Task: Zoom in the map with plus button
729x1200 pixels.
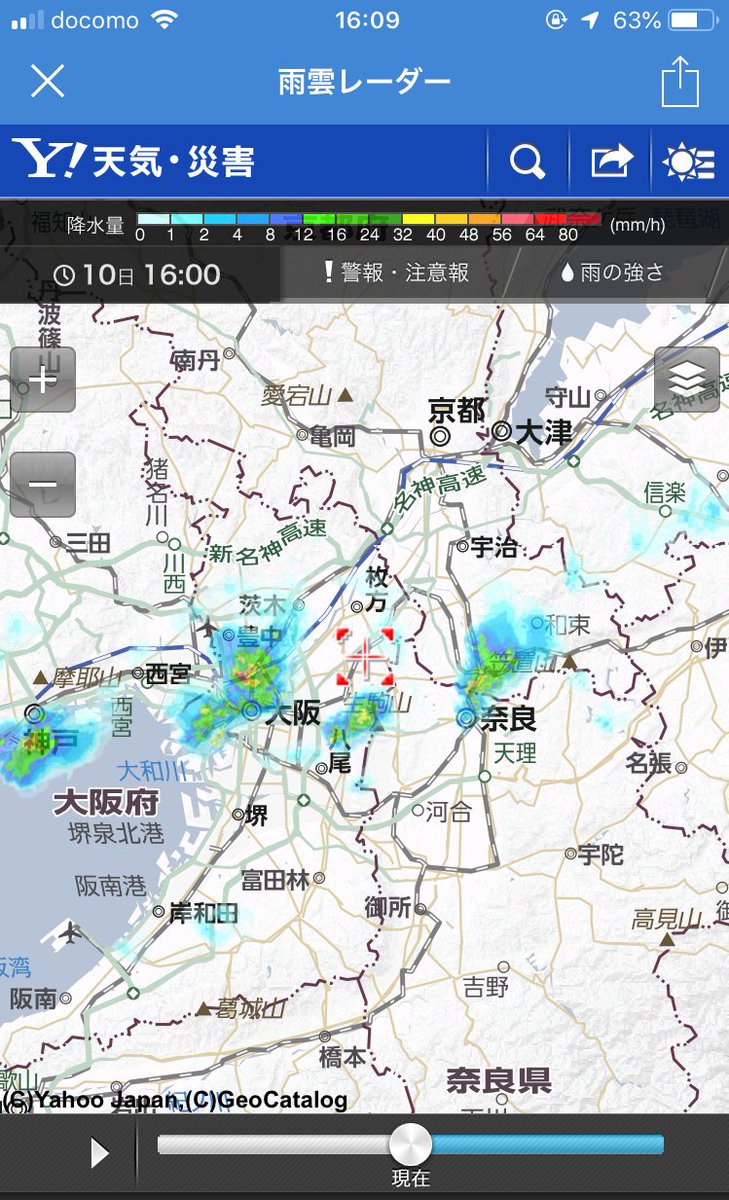Action: [x=43, y=380]
